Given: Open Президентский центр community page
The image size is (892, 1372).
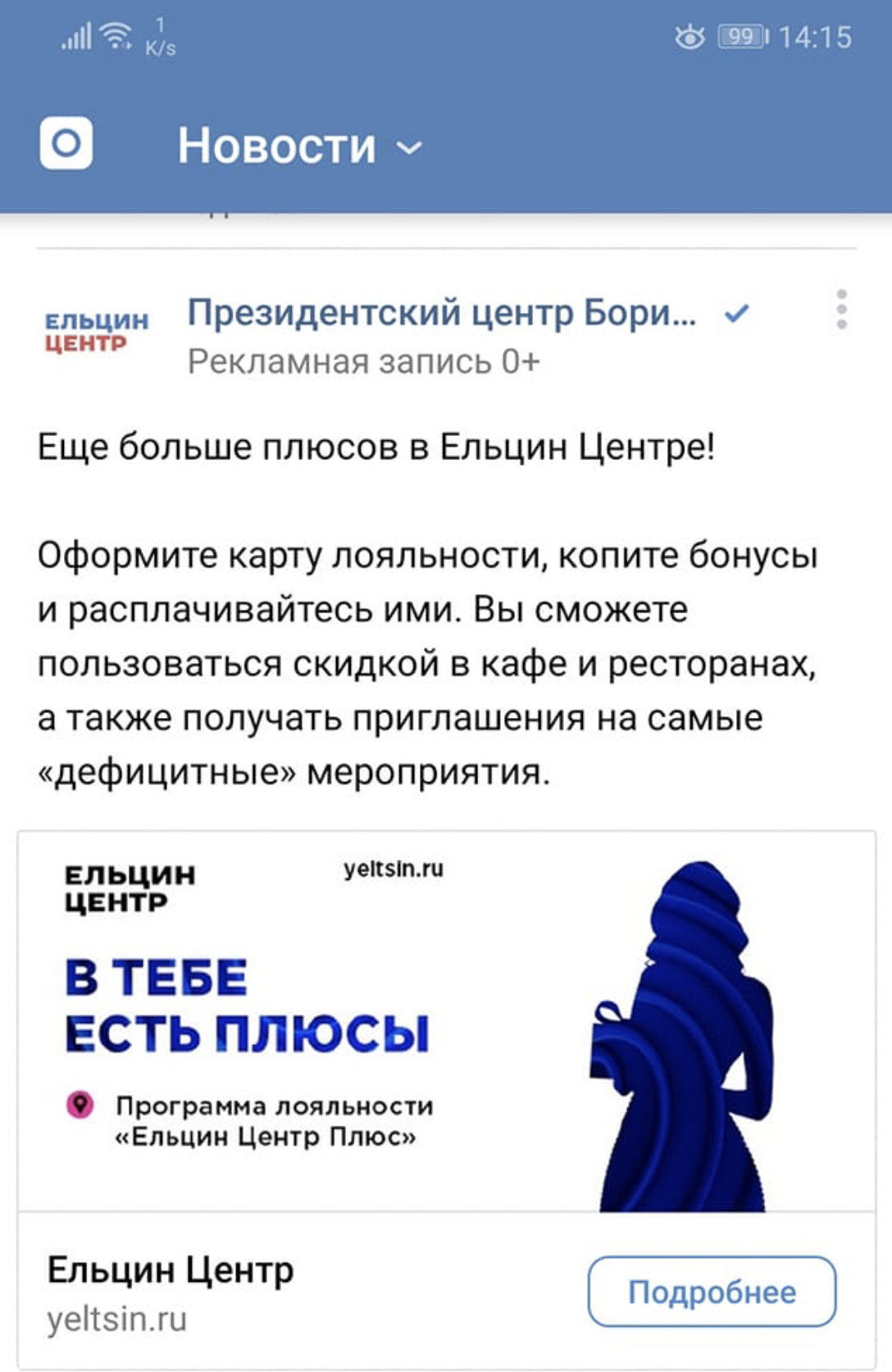Looking at the screenshot, I should pos(441,313).
